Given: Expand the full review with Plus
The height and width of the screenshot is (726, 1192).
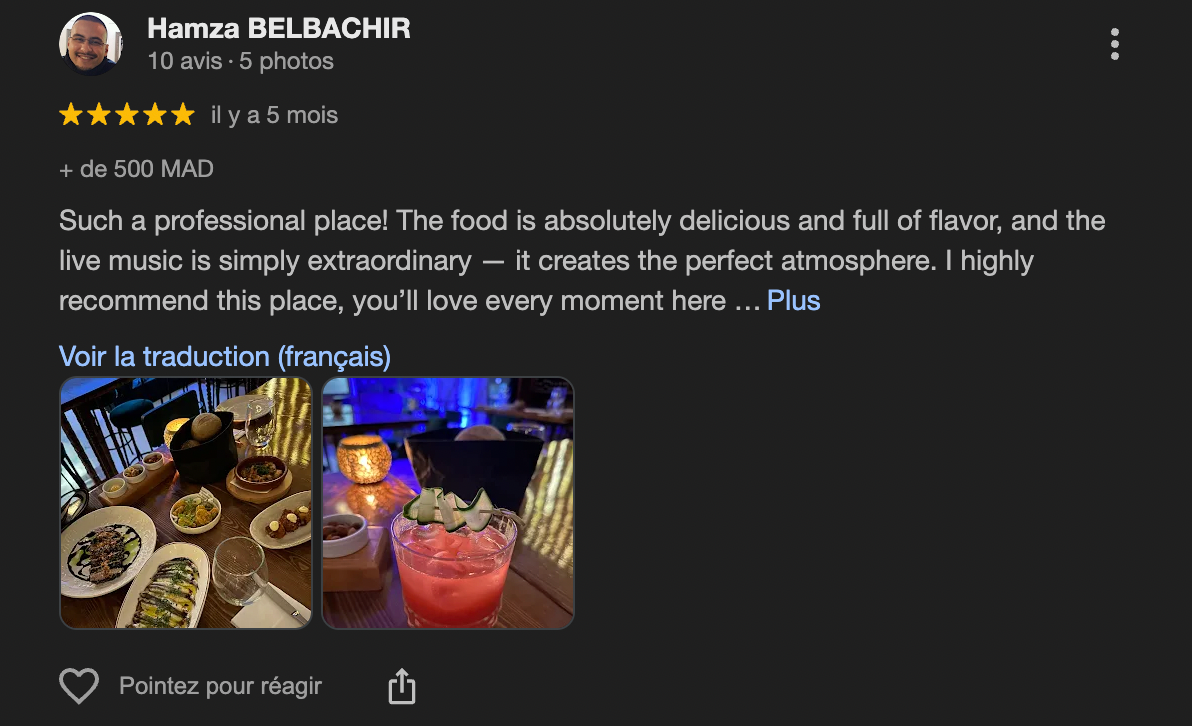Looking at the screenshot, I should pyautogui.click(x=793, y=300).
